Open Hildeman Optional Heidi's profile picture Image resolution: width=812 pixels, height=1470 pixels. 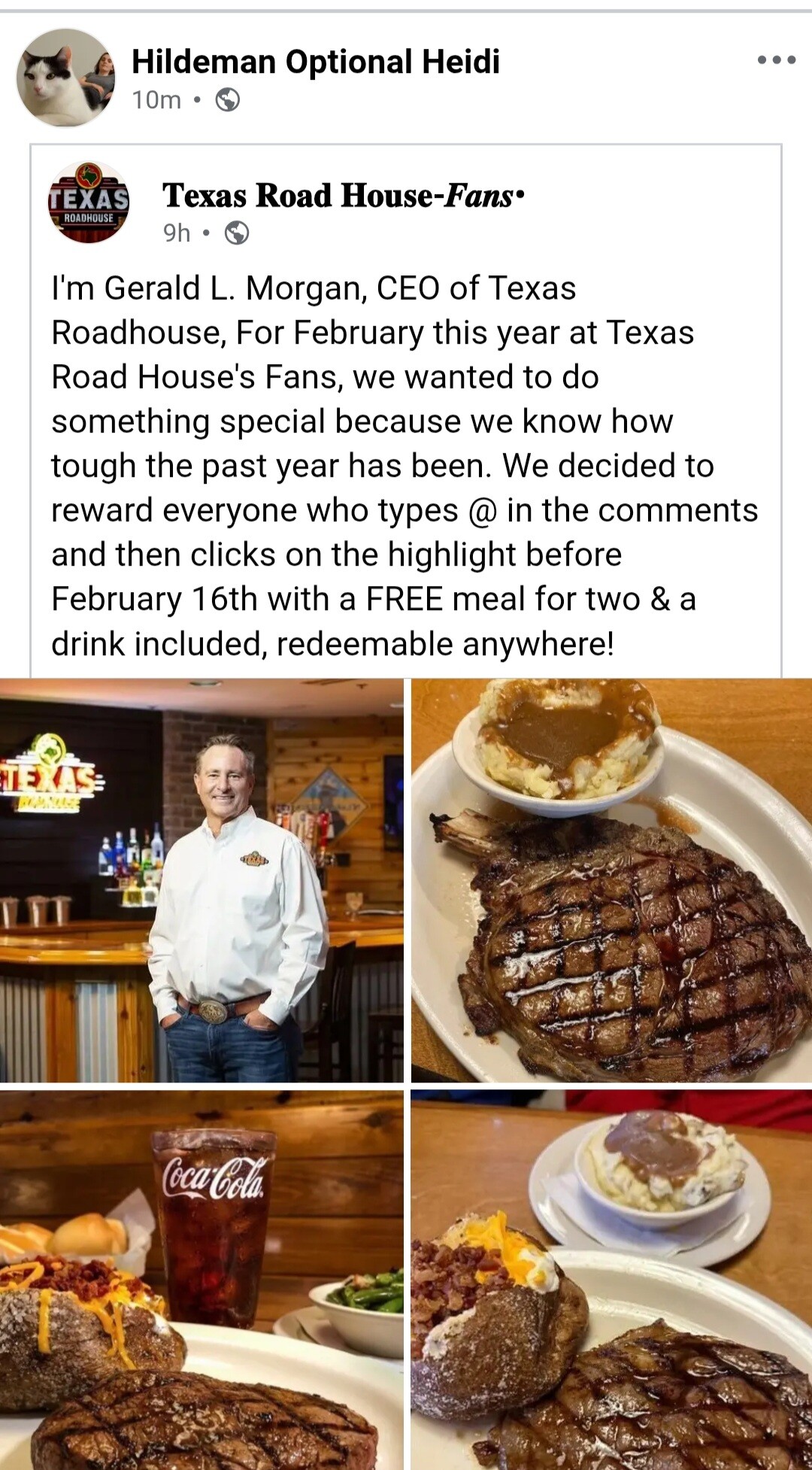pyautogui.click(x=66, y=77)
